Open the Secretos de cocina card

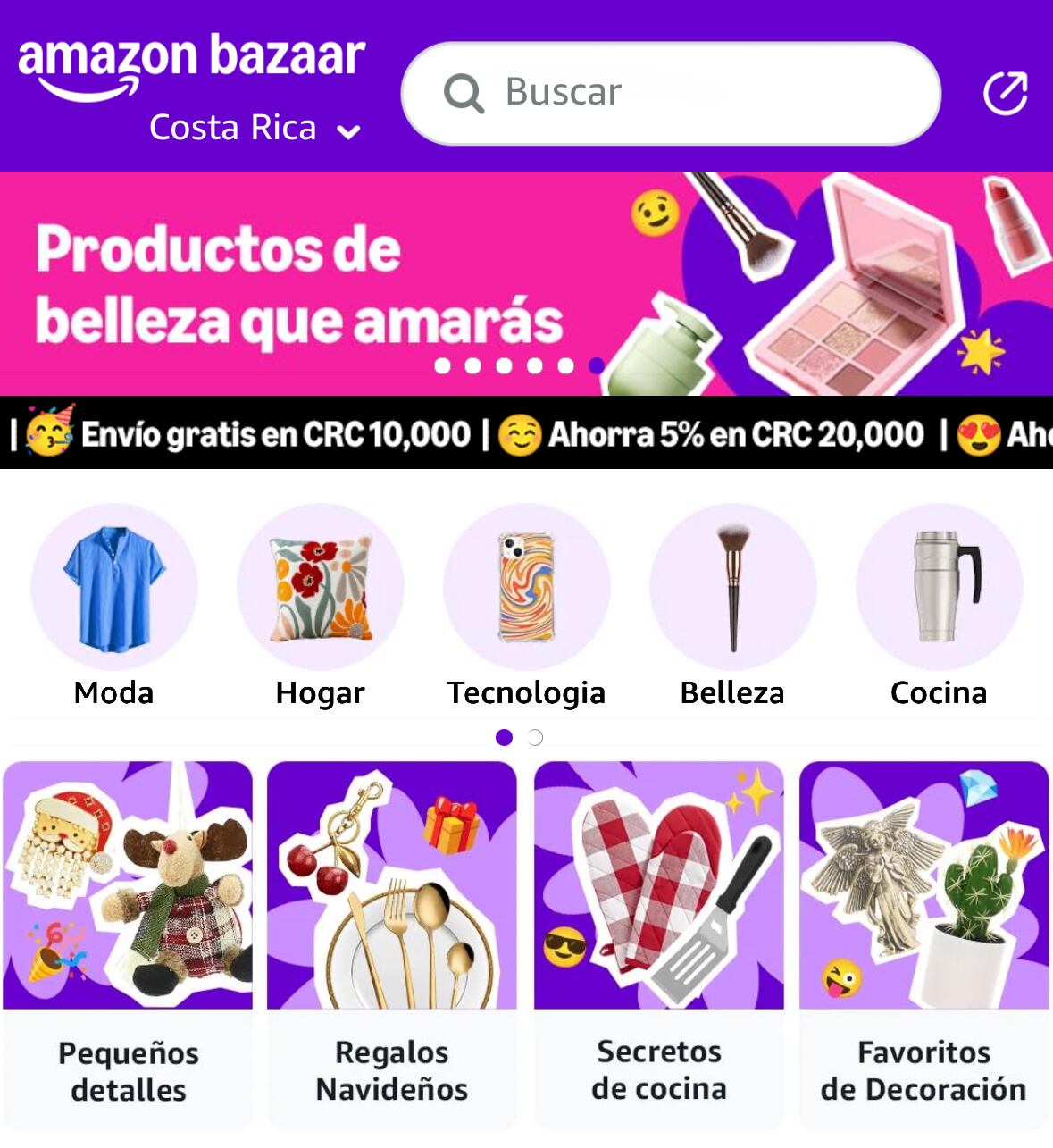point(658,943)
